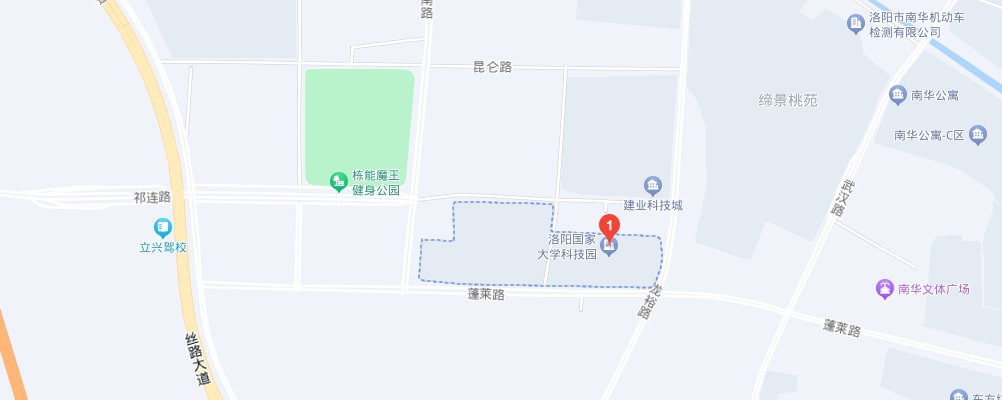The image size is (1002, 400).
Task: Select the 南华公寓-C区 marker
Action: tap(977, 135)
